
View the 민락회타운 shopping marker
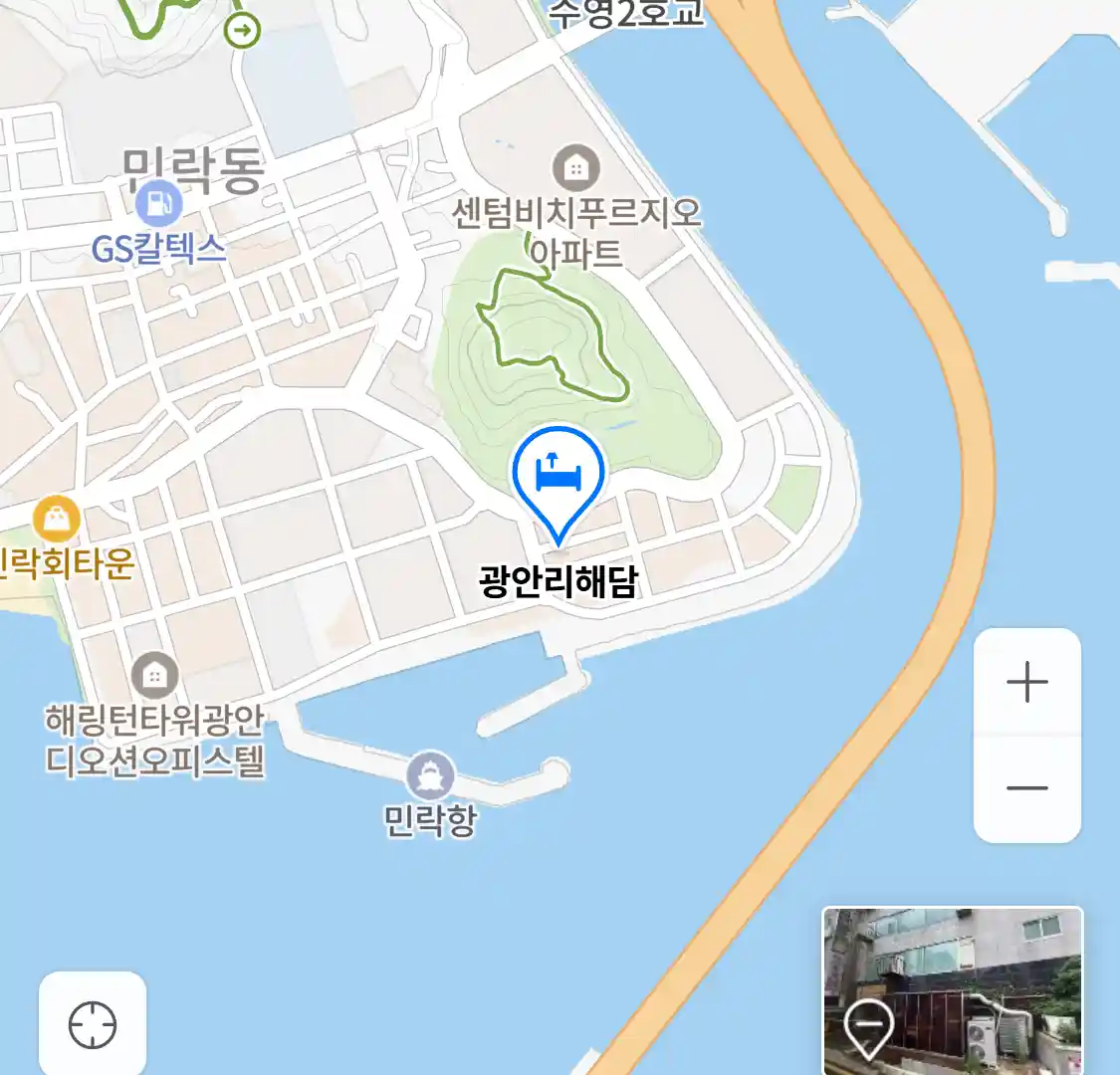point(57,519)
